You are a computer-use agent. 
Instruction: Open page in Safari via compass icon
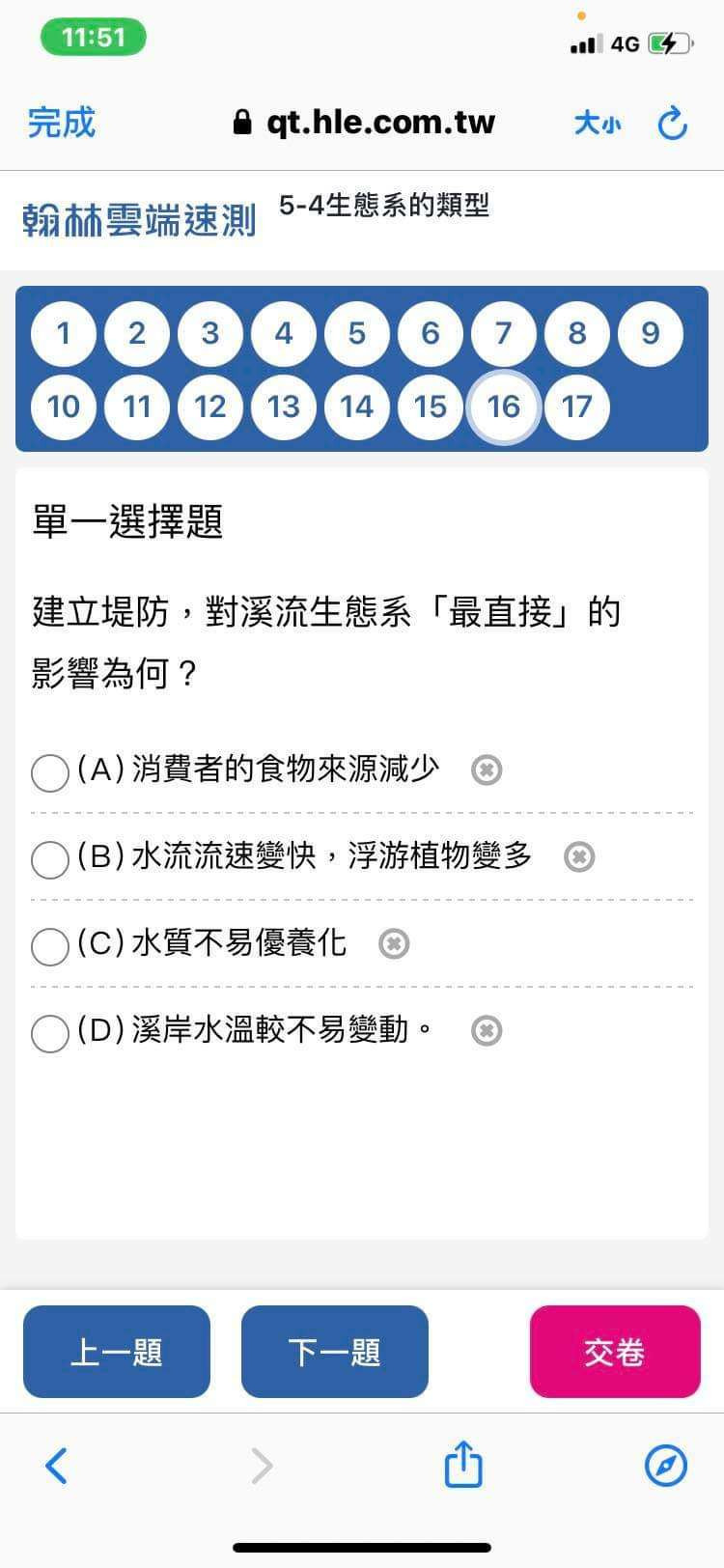pos(666,1466)
